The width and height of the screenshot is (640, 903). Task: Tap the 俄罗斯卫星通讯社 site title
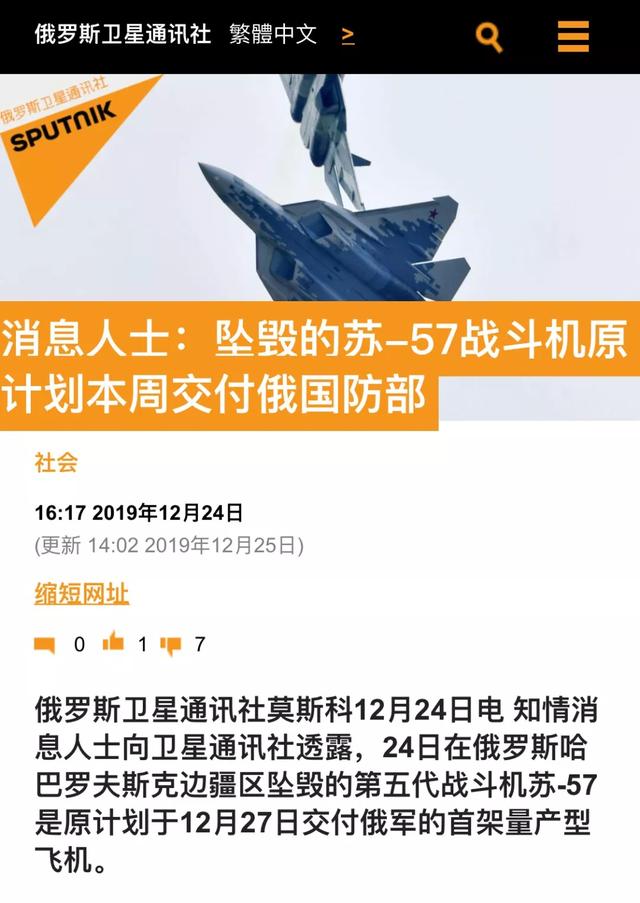click(x=123, y=35)
